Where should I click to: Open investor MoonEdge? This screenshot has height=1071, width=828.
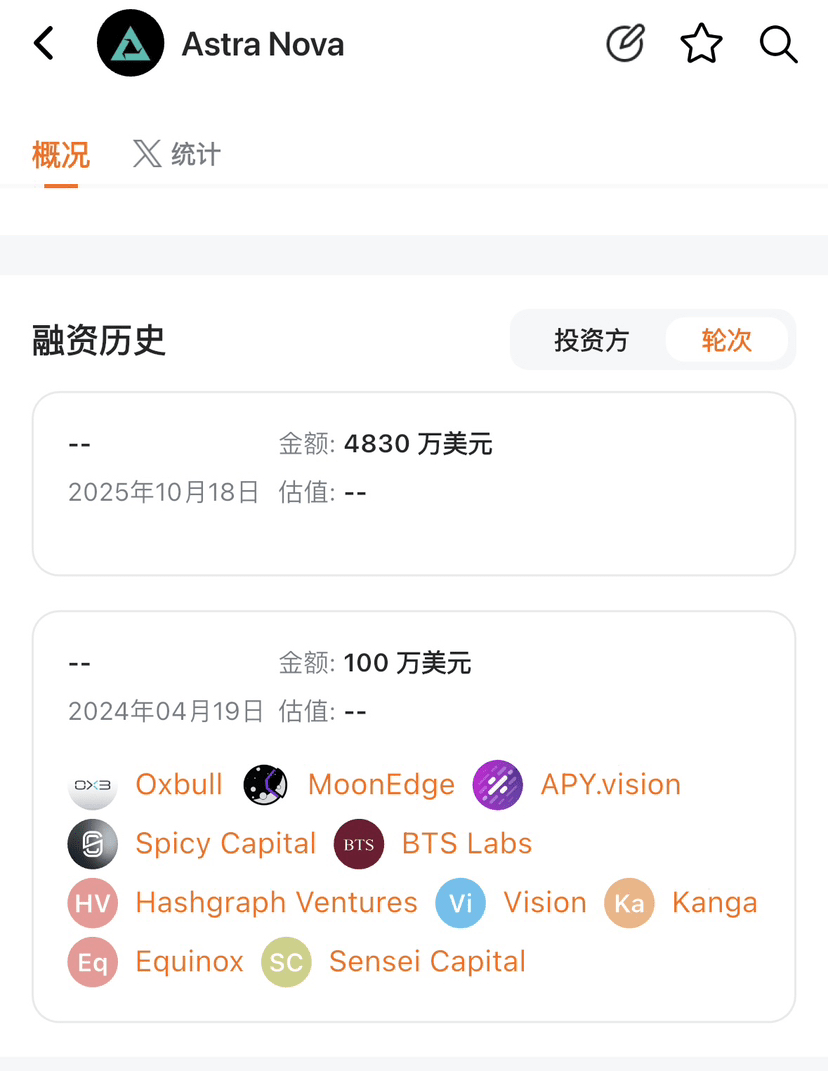pos(380,785)
